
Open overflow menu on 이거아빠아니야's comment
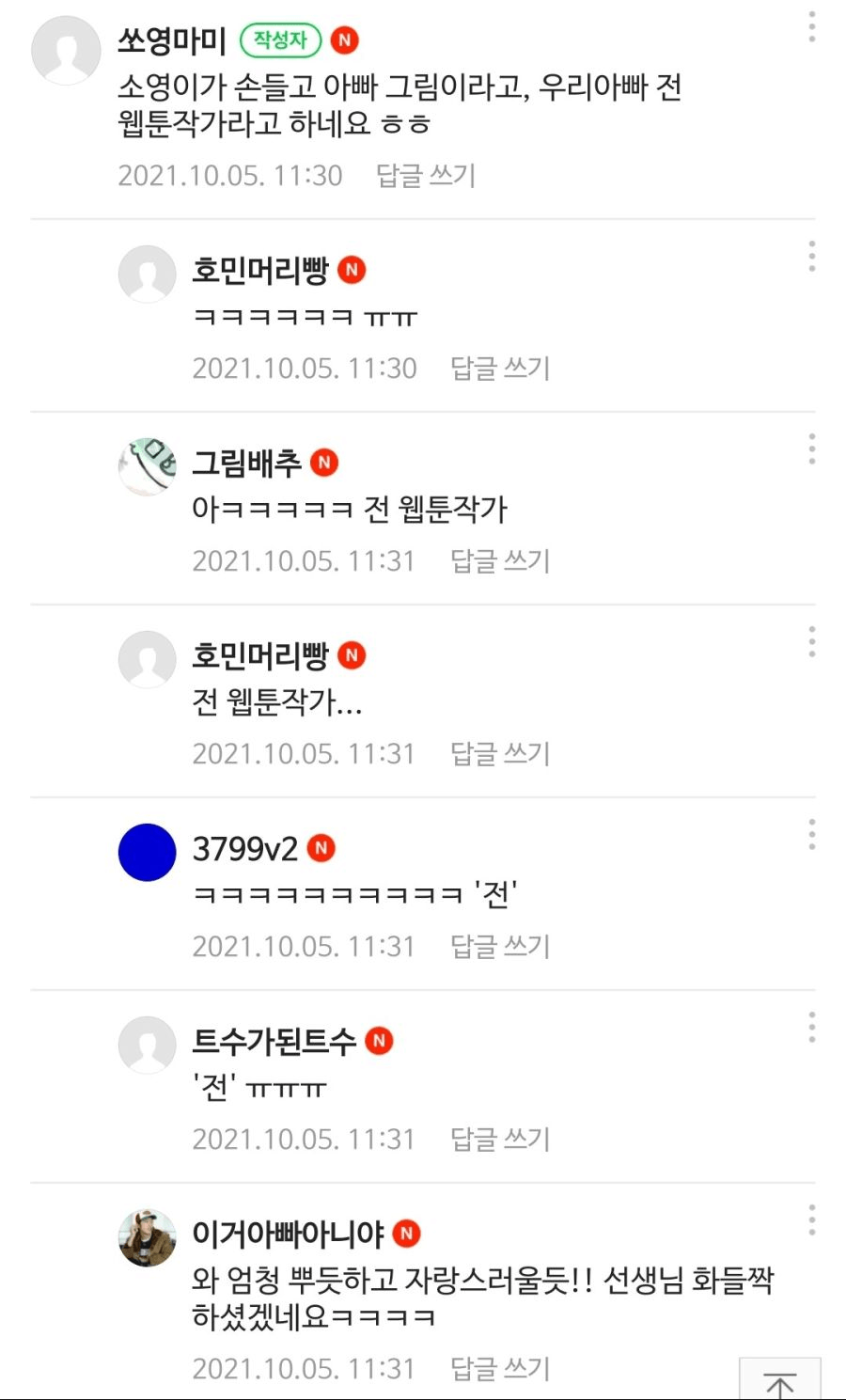(811, 1219)
